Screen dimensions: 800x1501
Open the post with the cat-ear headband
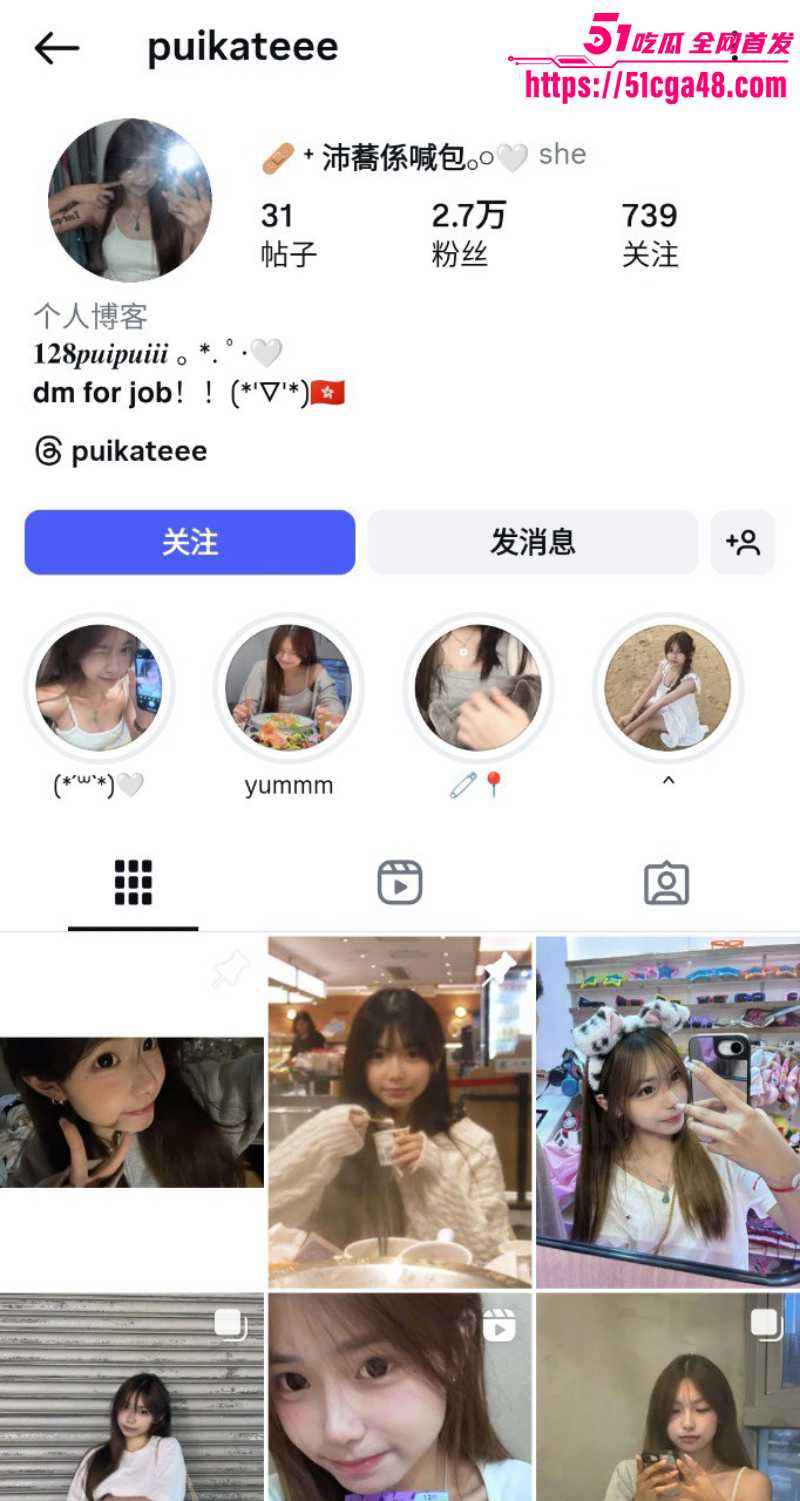[x=668, y=1112]
